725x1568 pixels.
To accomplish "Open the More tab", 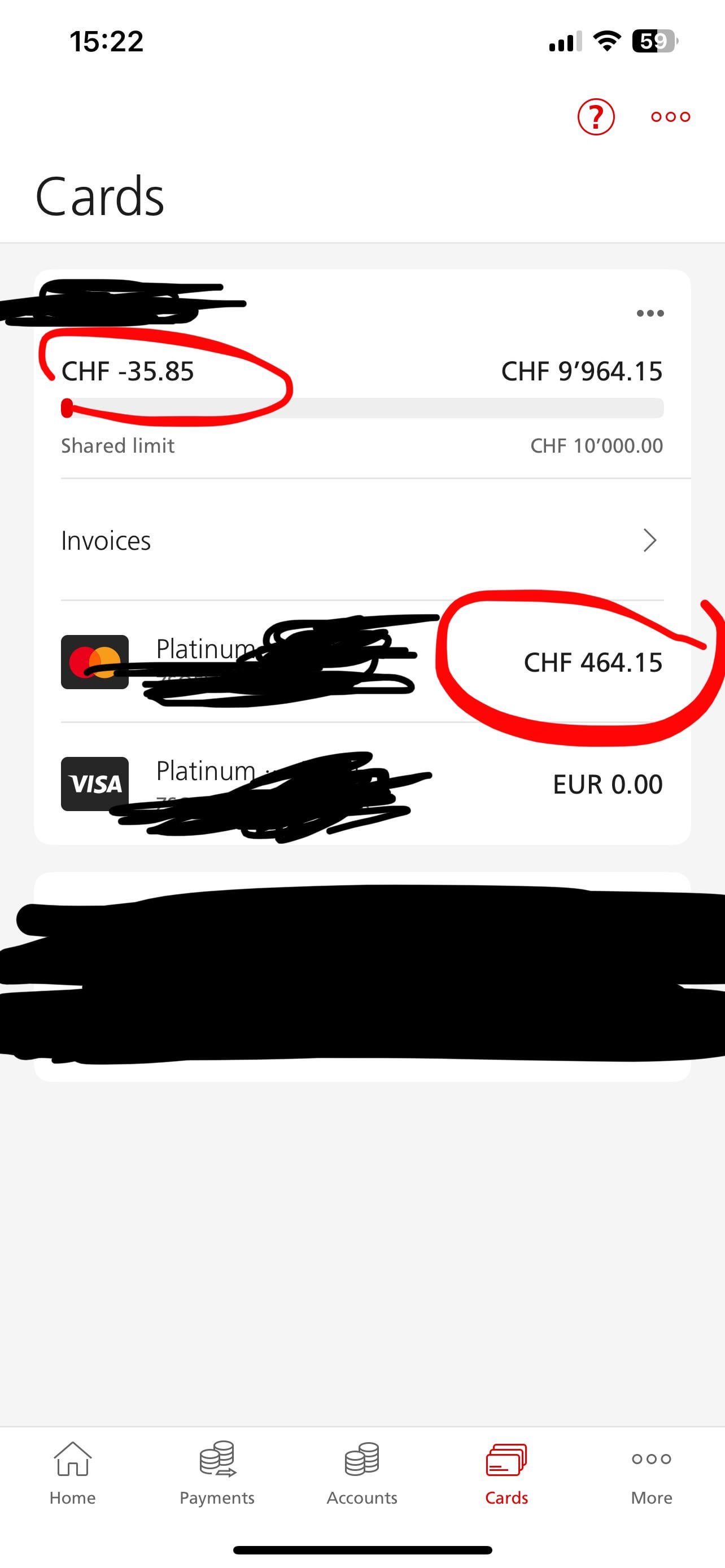I will tap(652, 1473).
